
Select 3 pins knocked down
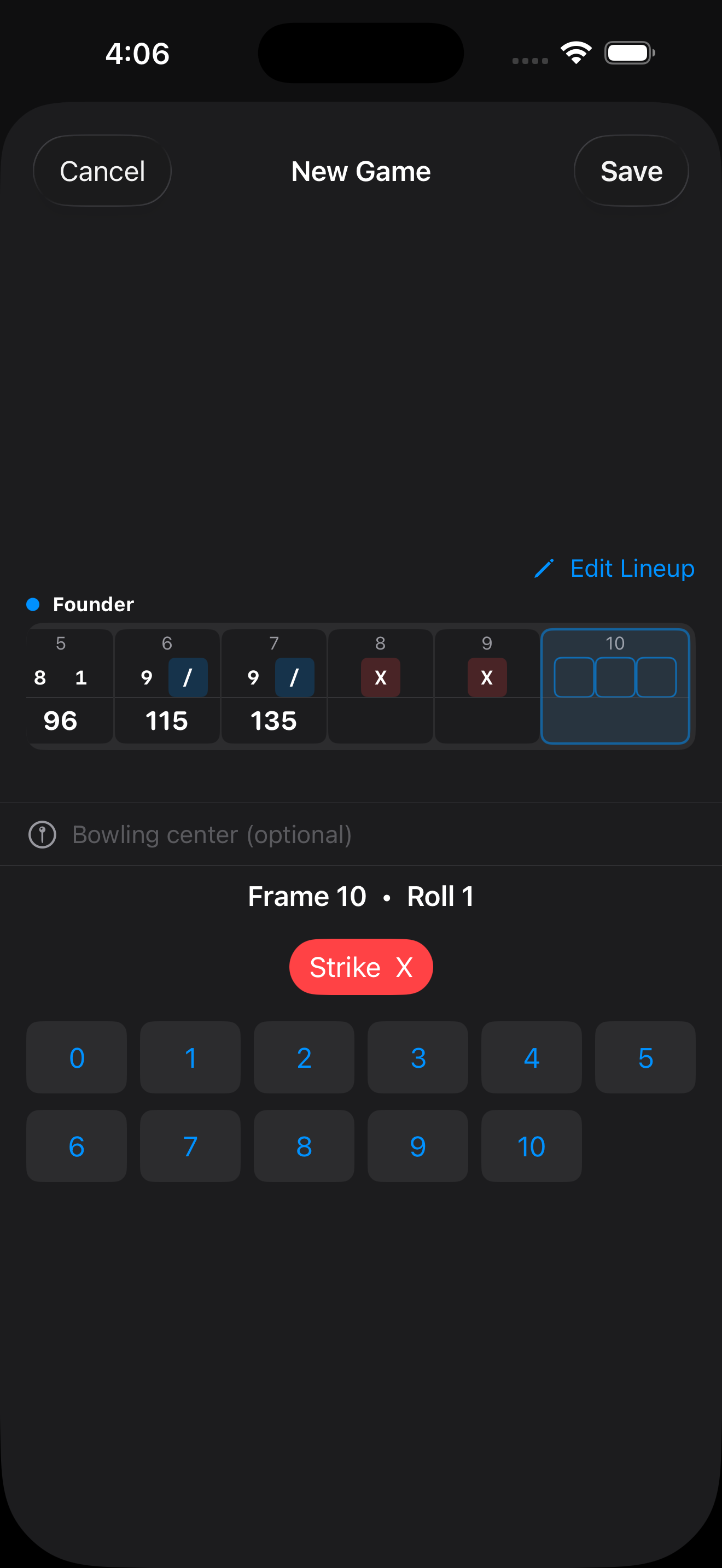pyautogui.click(x=418, y=1057)
